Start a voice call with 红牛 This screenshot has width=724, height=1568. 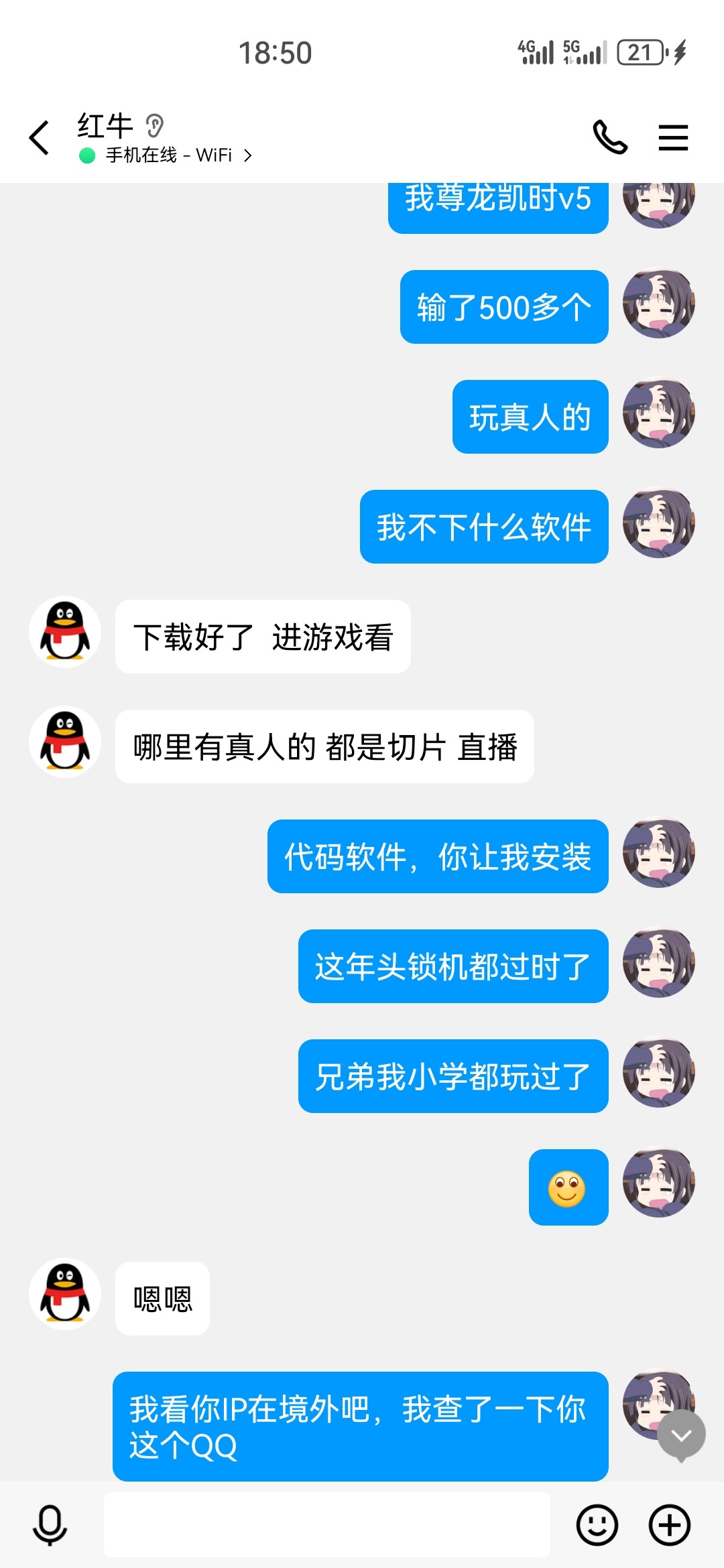click(609, 138)
